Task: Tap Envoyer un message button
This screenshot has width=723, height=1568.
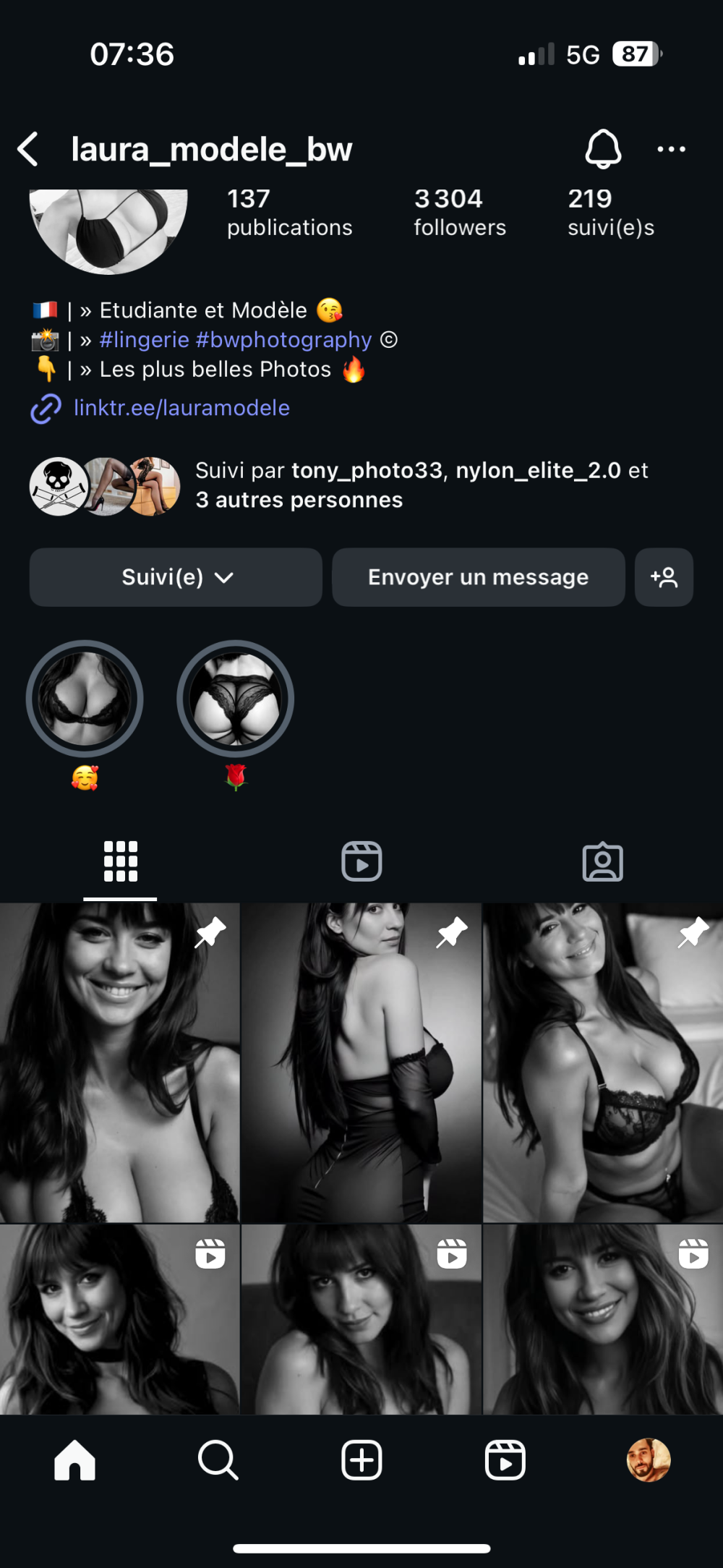Action: tap(478, 577)
